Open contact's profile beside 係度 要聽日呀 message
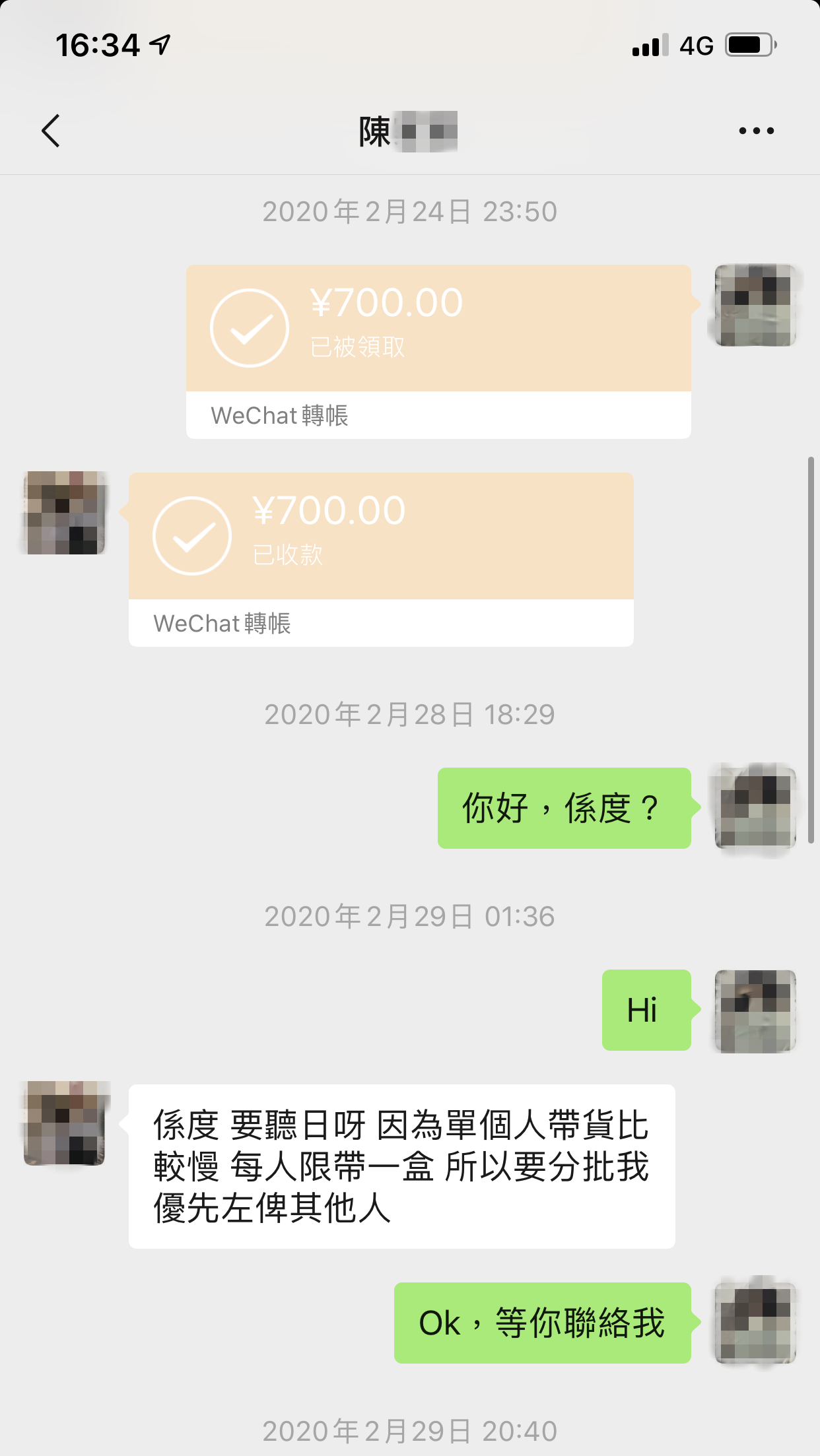The width and height of the screenshot is (820, 1456). [65, 1123]
